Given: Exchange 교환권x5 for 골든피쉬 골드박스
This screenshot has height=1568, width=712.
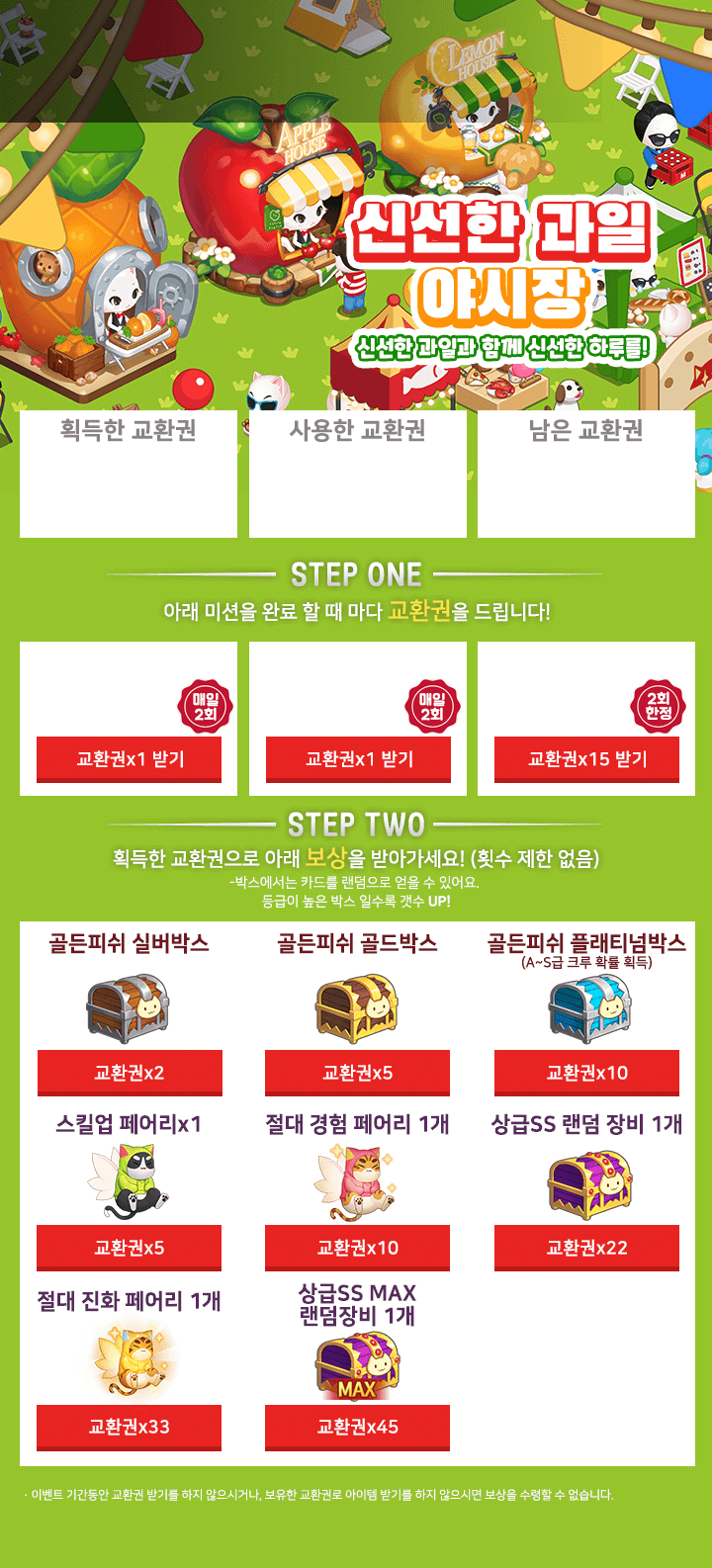Looking at the screenshot, I should 357,1073.
